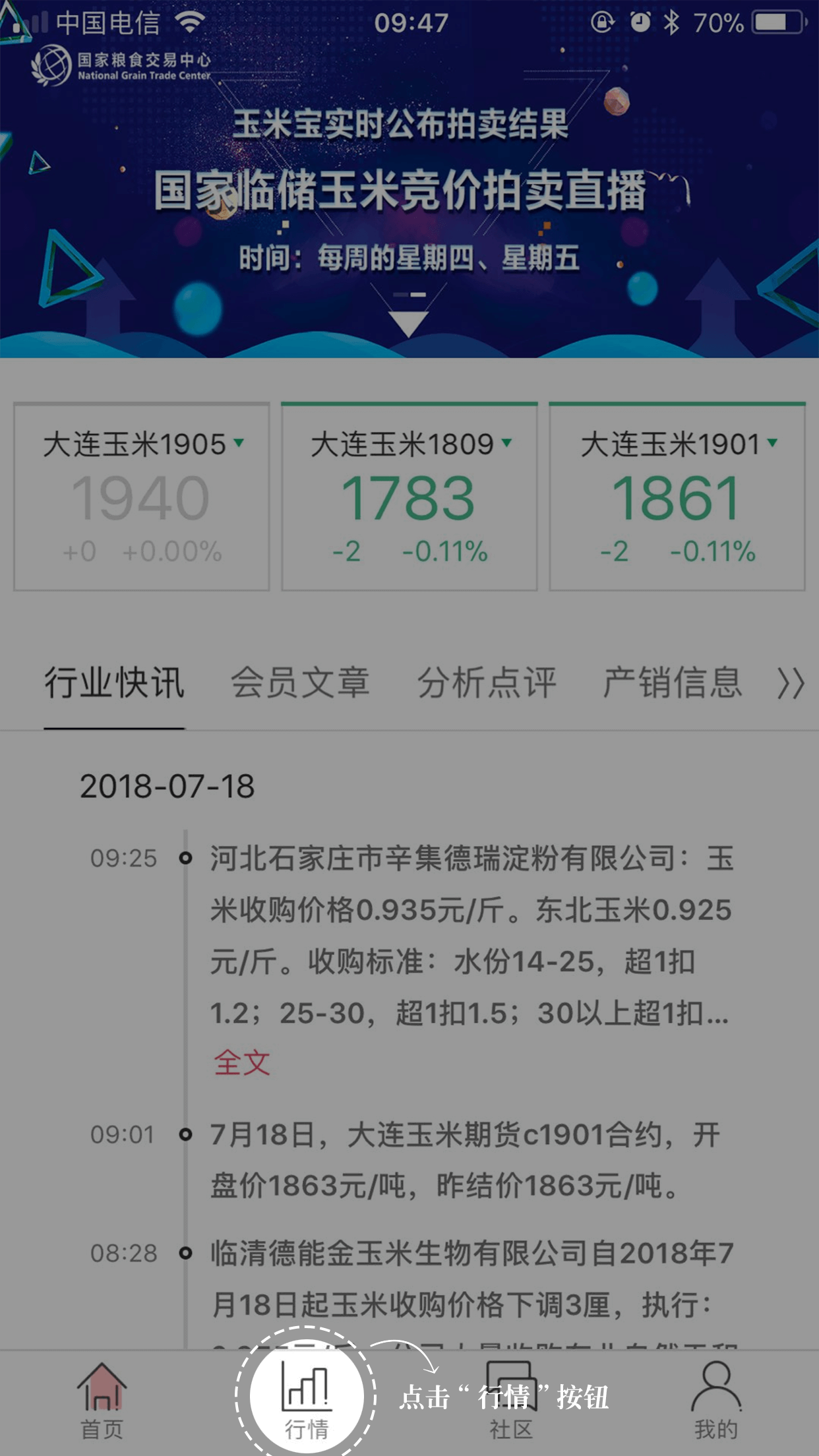Open the 08:28 临清德能金玉米 news item
The height and width of the screenshot is (1456, 819).
471,1278
